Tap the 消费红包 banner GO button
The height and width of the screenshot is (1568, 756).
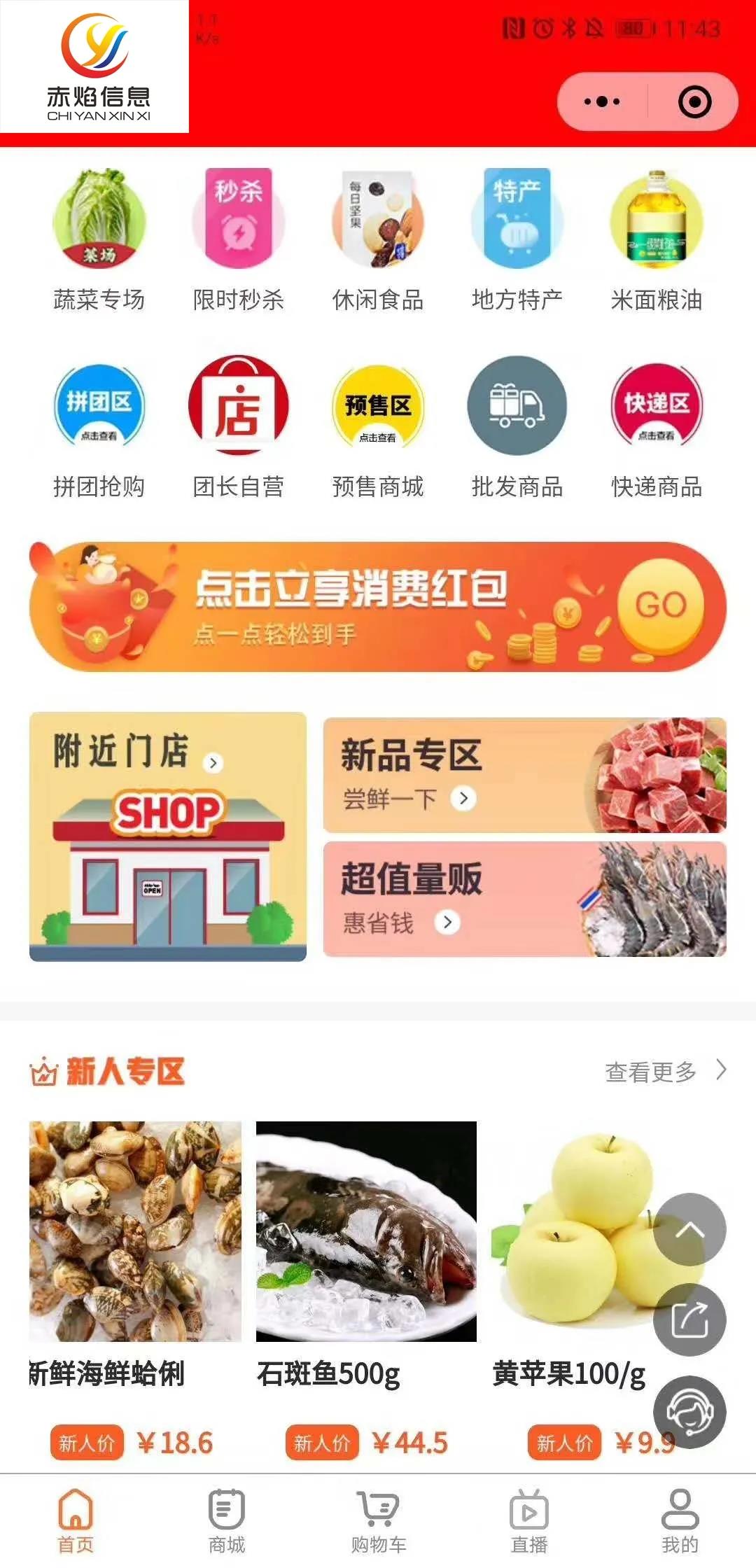661,606
